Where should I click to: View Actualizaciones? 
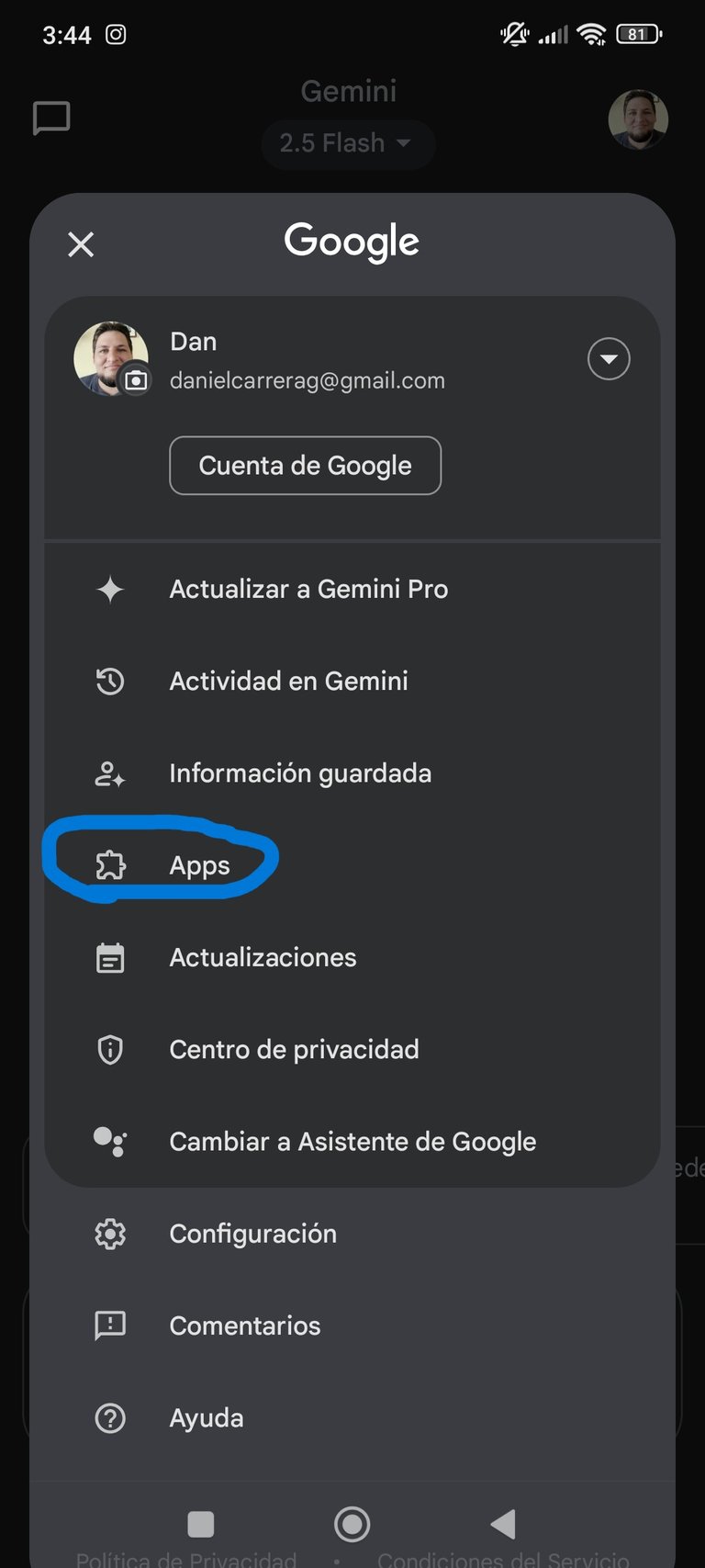point(352,957)
